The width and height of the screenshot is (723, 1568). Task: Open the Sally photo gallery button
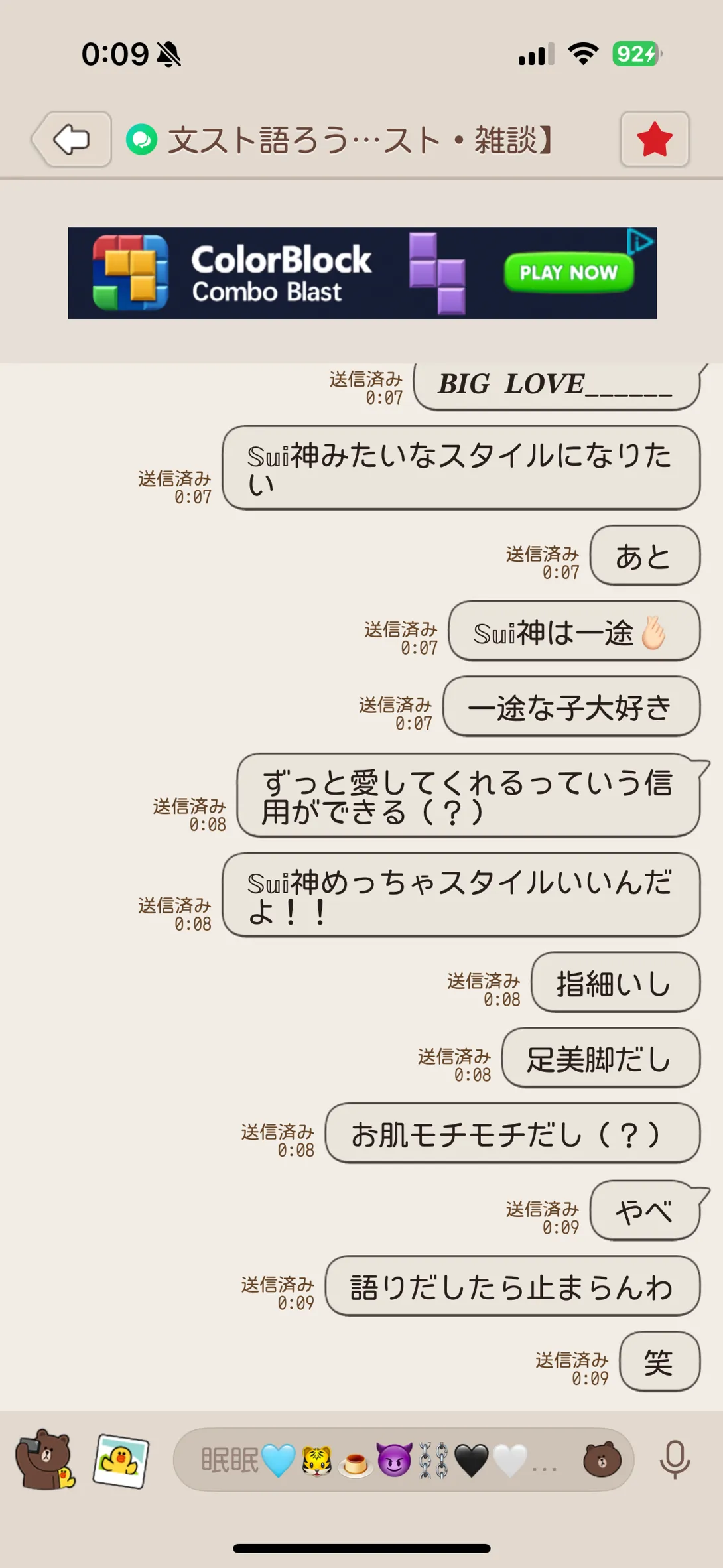(x=121, y=1460)
